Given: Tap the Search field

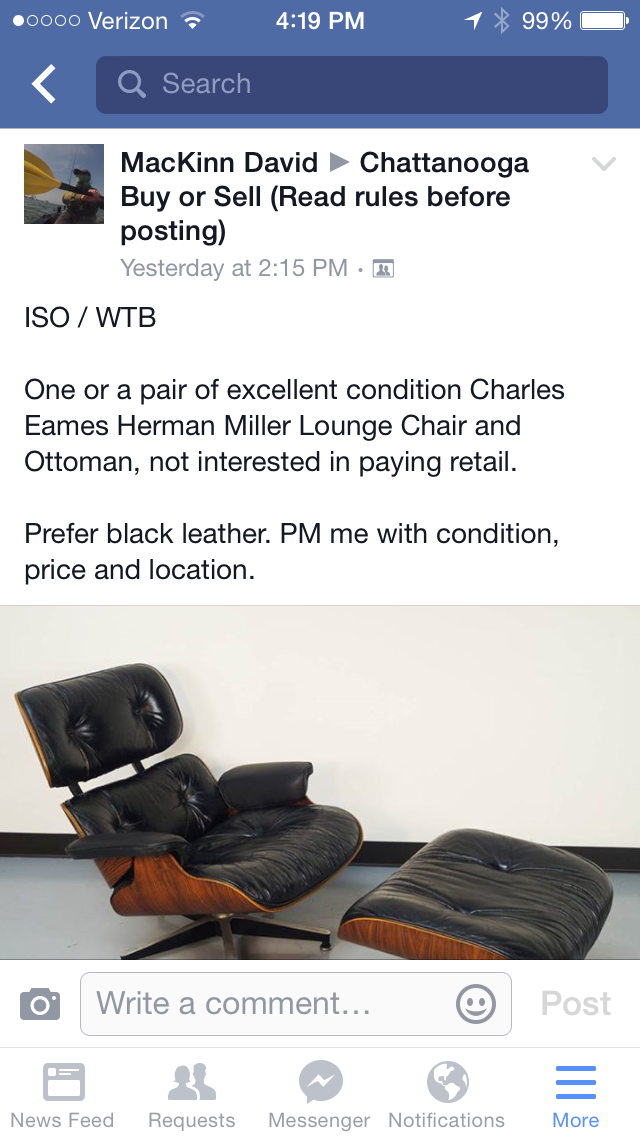Looking at the screenshot, I should [351, 85].
